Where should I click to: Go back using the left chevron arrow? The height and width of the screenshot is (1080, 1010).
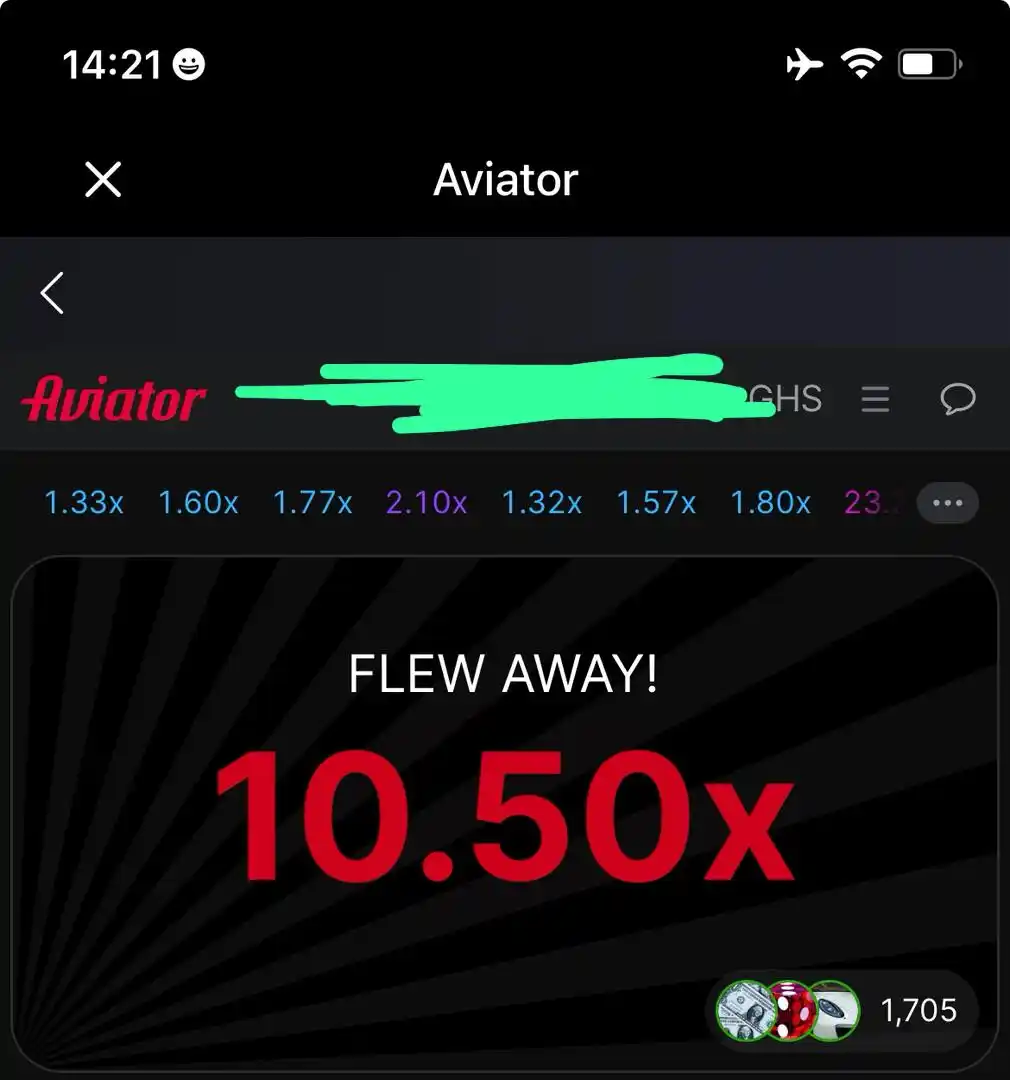pyautogui.click(x=52, y=293)
